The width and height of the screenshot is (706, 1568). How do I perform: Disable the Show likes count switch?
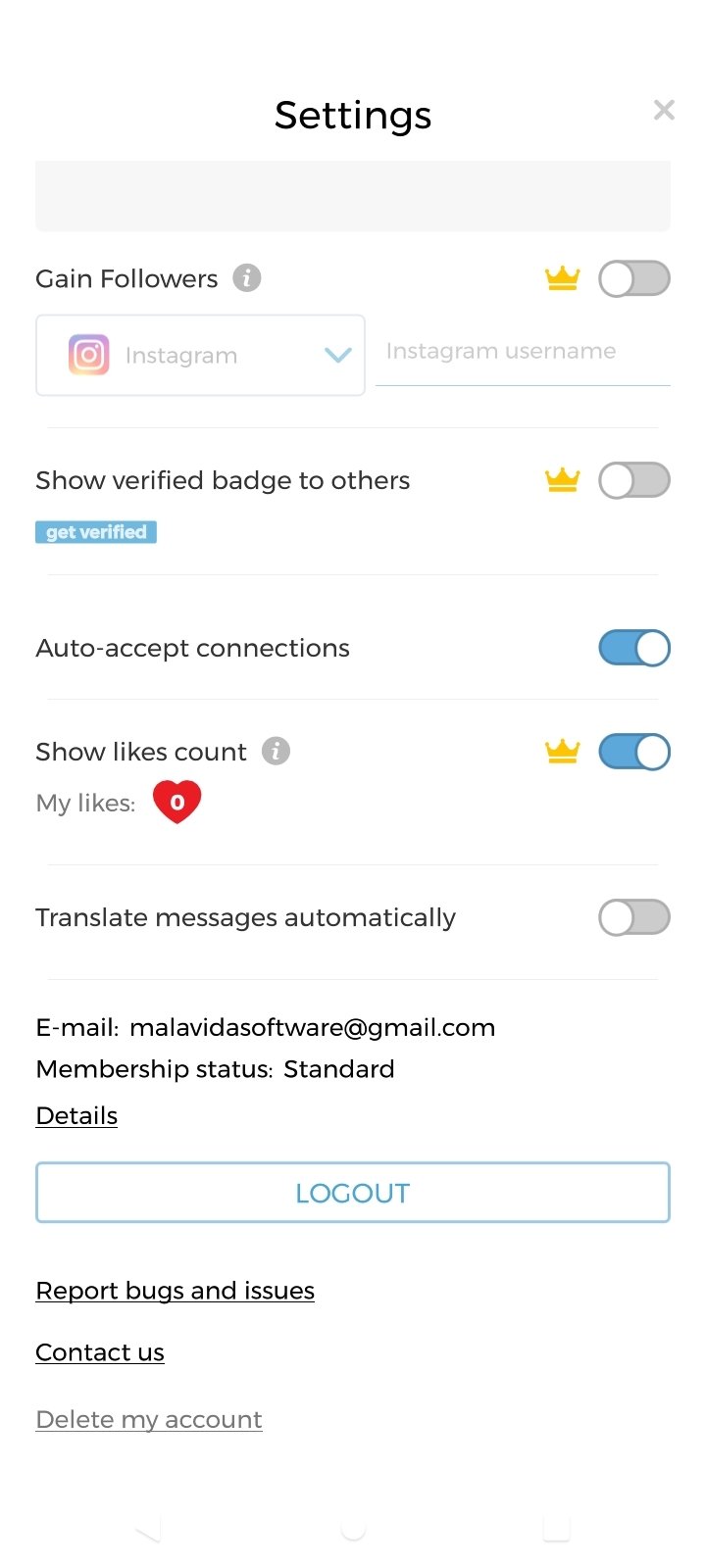tap(634, 752)
